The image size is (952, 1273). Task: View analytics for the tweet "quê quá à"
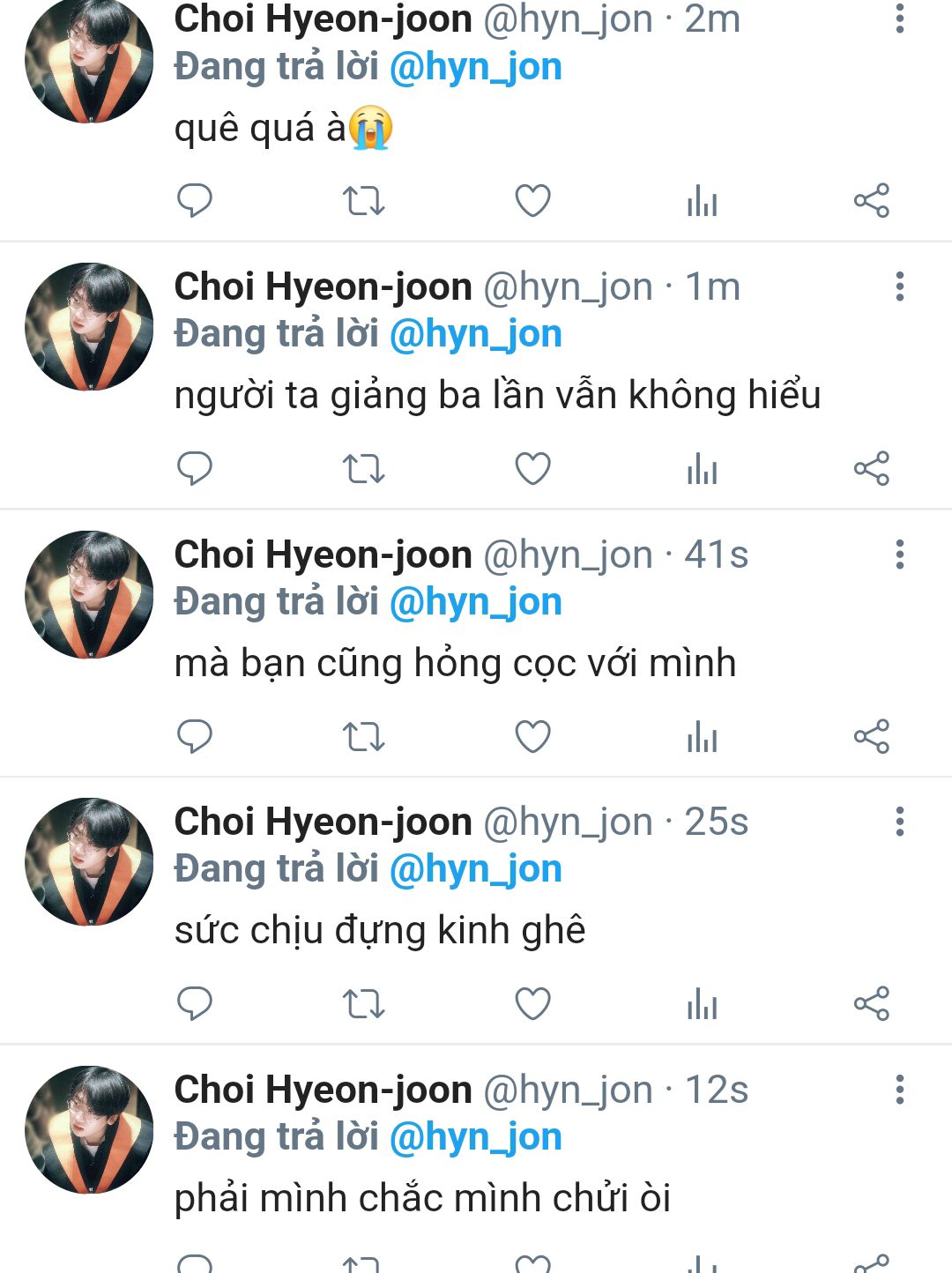click(x=702, y=201)
